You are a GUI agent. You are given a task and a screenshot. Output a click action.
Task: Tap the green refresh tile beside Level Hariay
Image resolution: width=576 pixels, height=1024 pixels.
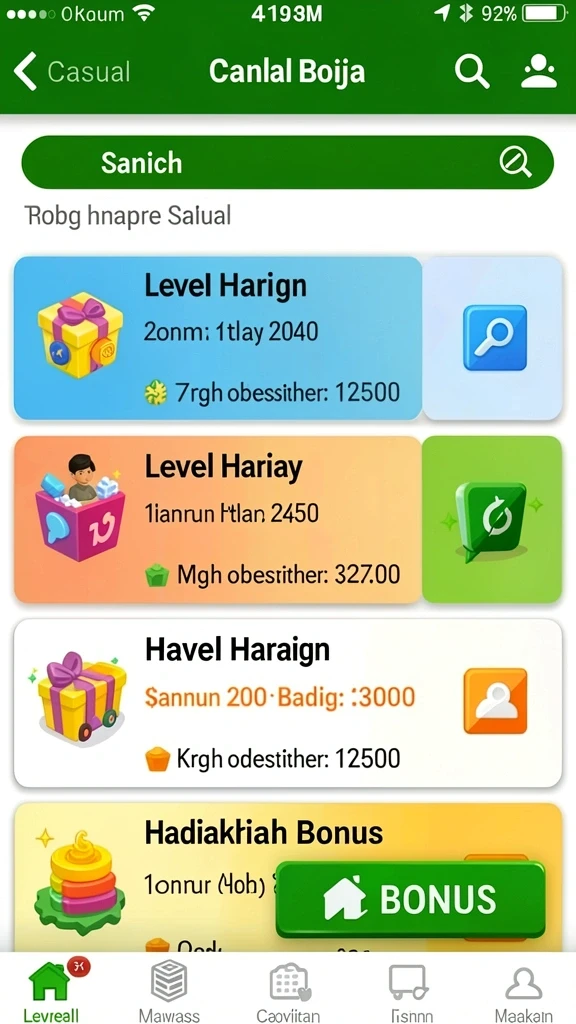[x=492, y=519]
